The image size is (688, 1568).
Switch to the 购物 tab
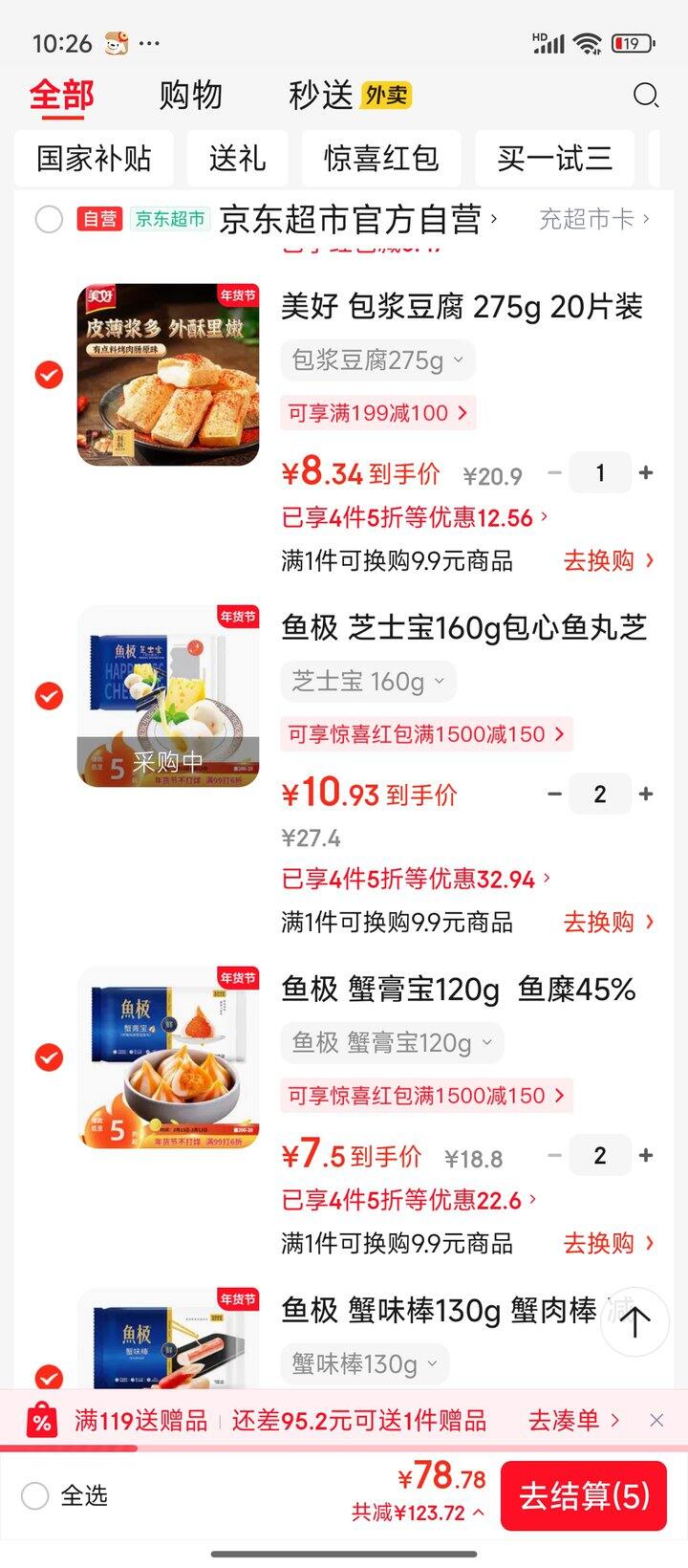click(191, 96)
